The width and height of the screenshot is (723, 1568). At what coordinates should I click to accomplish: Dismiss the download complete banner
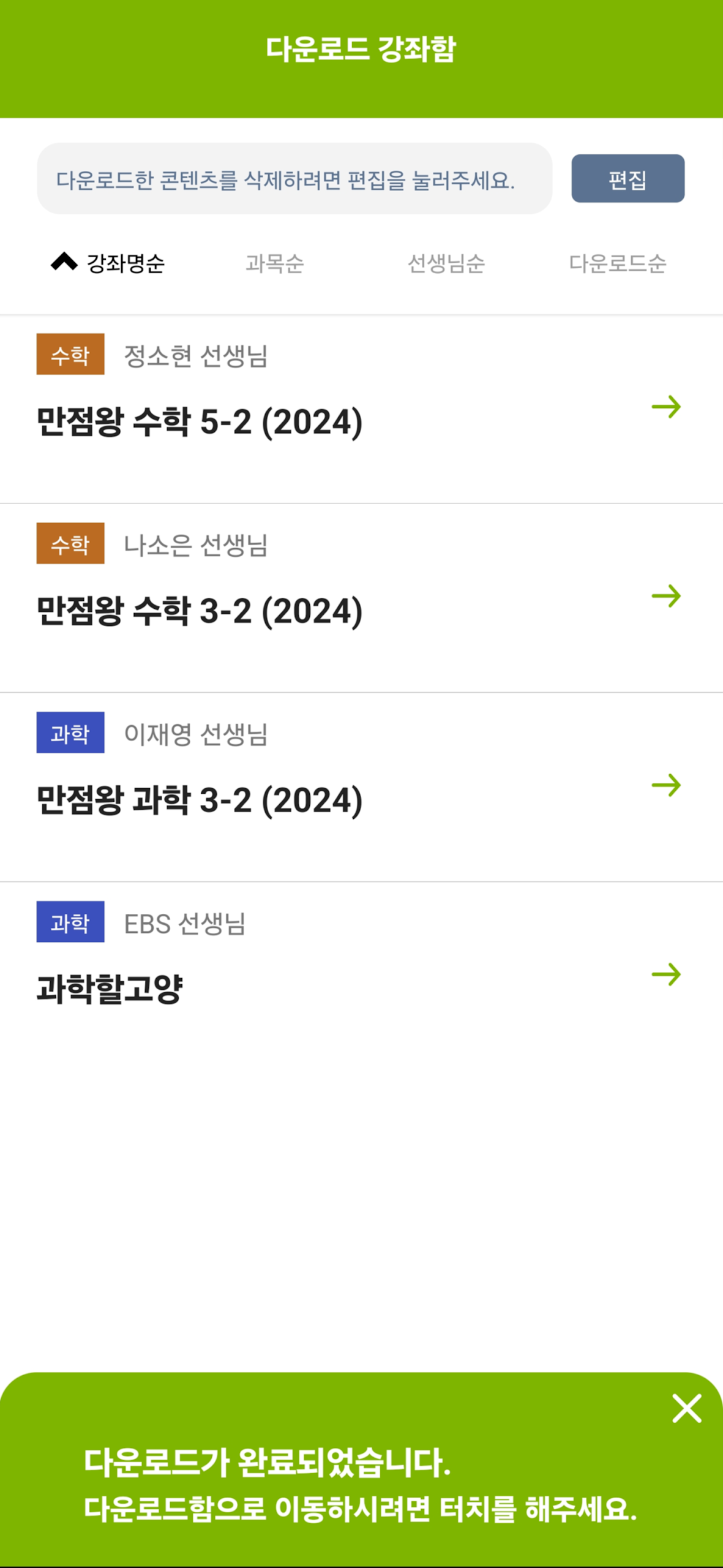686,1408
